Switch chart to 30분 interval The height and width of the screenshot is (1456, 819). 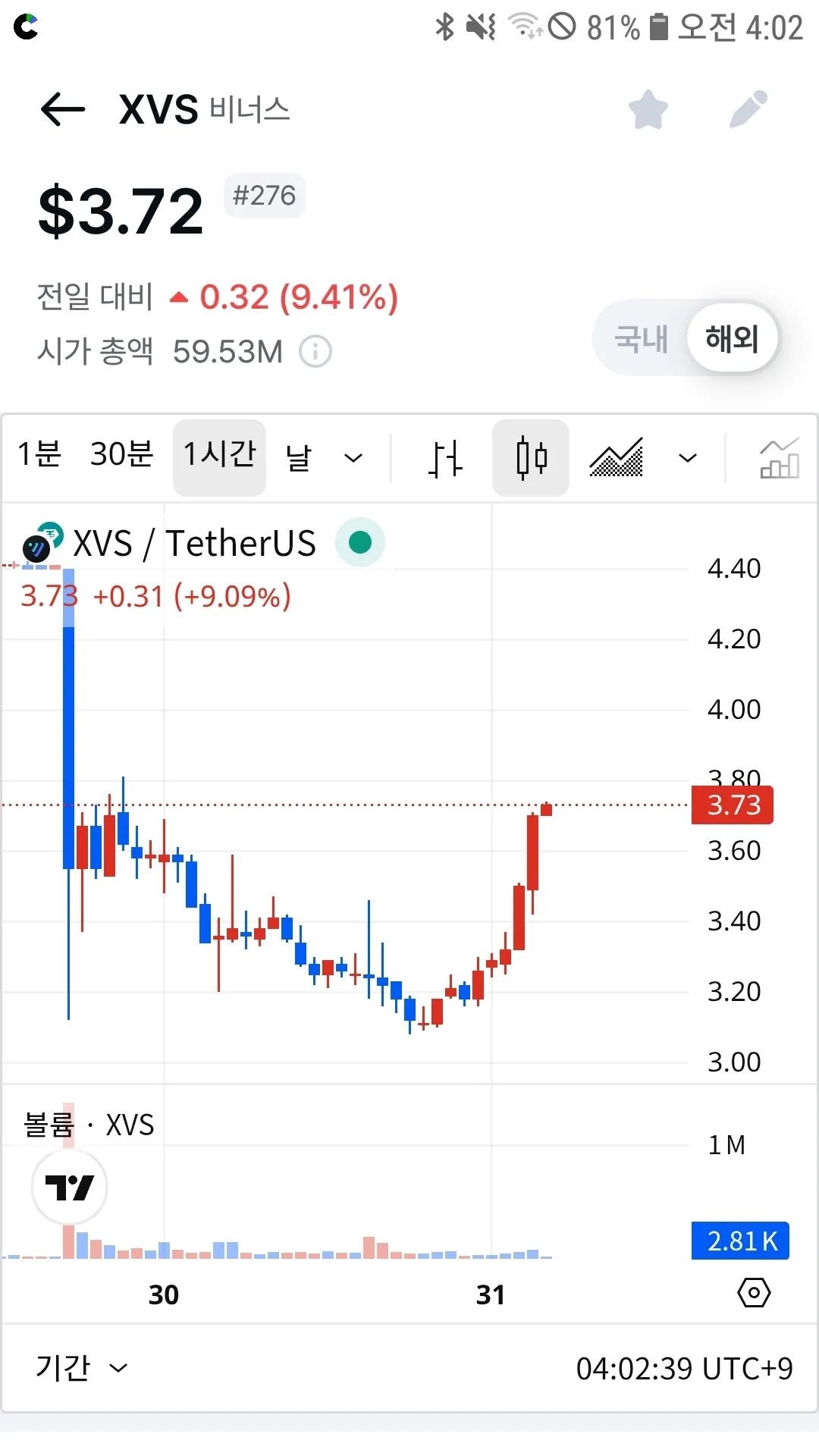[x=121, y=455]
